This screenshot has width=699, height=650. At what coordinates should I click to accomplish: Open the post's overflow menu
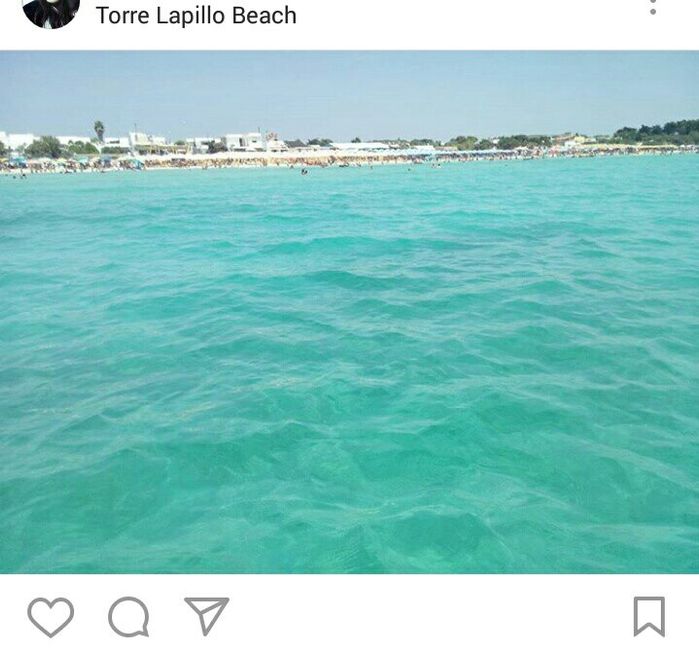coord(653,8)
